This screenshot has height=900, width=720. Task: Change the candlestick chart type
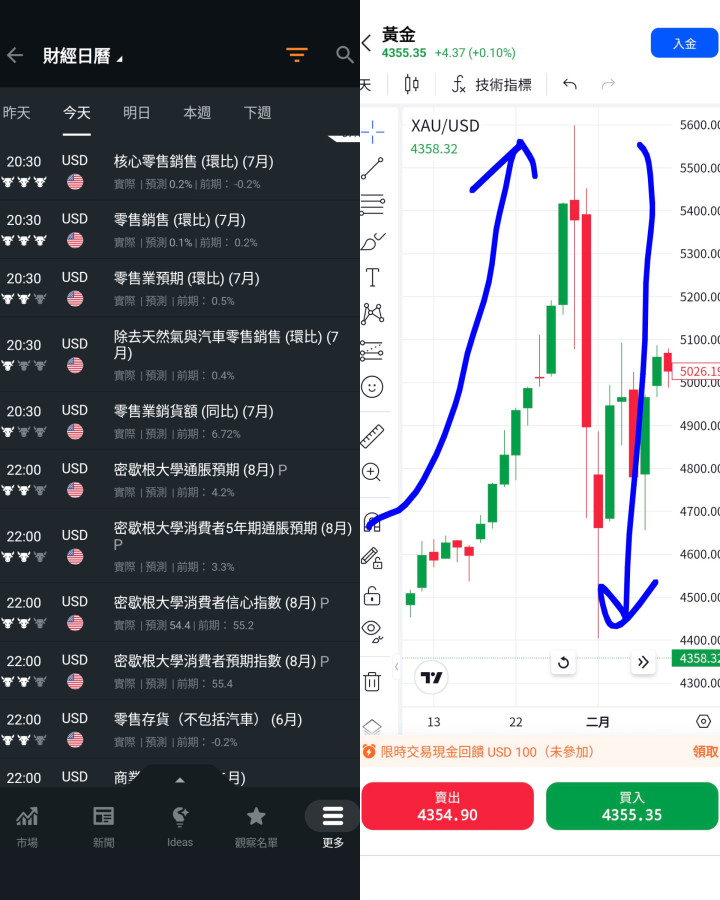click(x=411, y=85)
